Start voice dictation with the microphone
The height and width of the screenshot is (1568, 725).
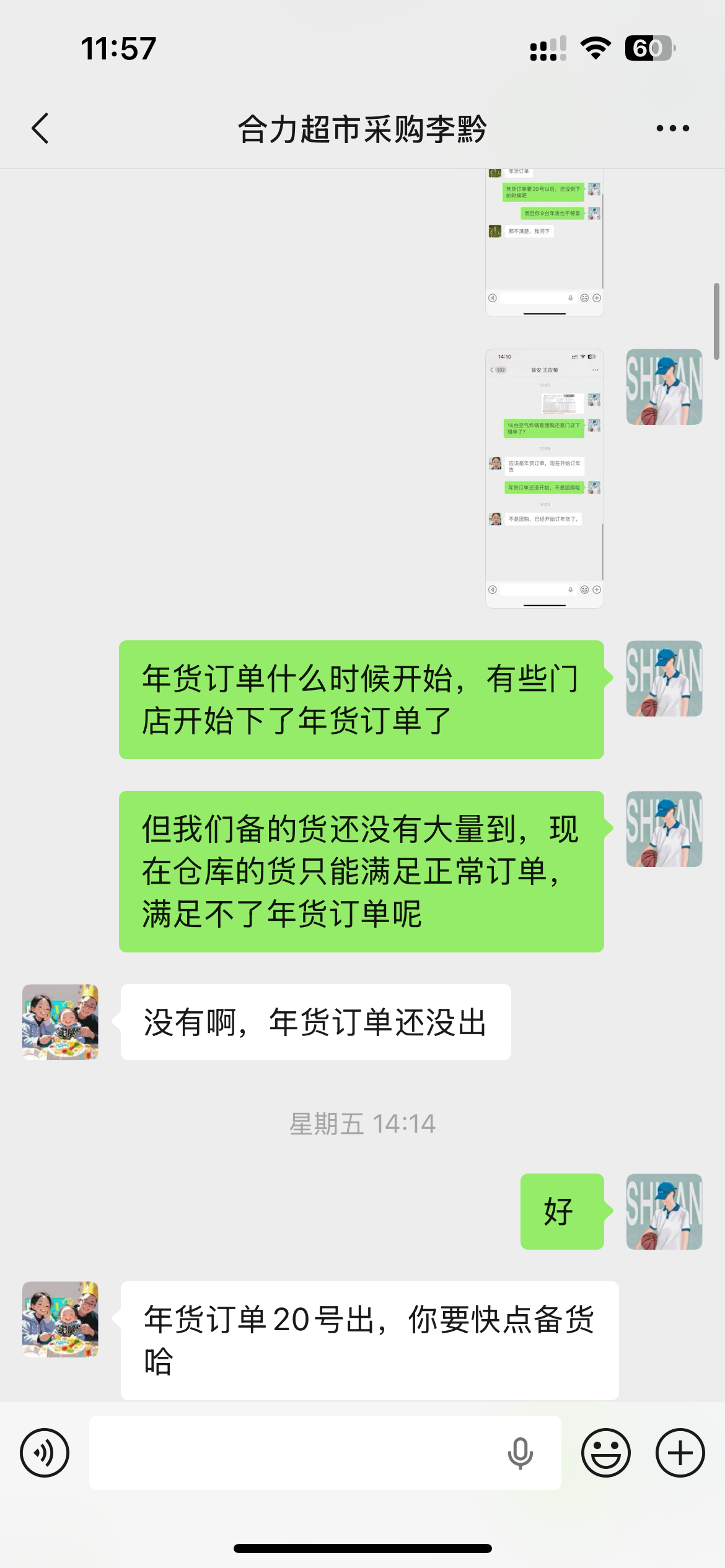[520, 1452]
